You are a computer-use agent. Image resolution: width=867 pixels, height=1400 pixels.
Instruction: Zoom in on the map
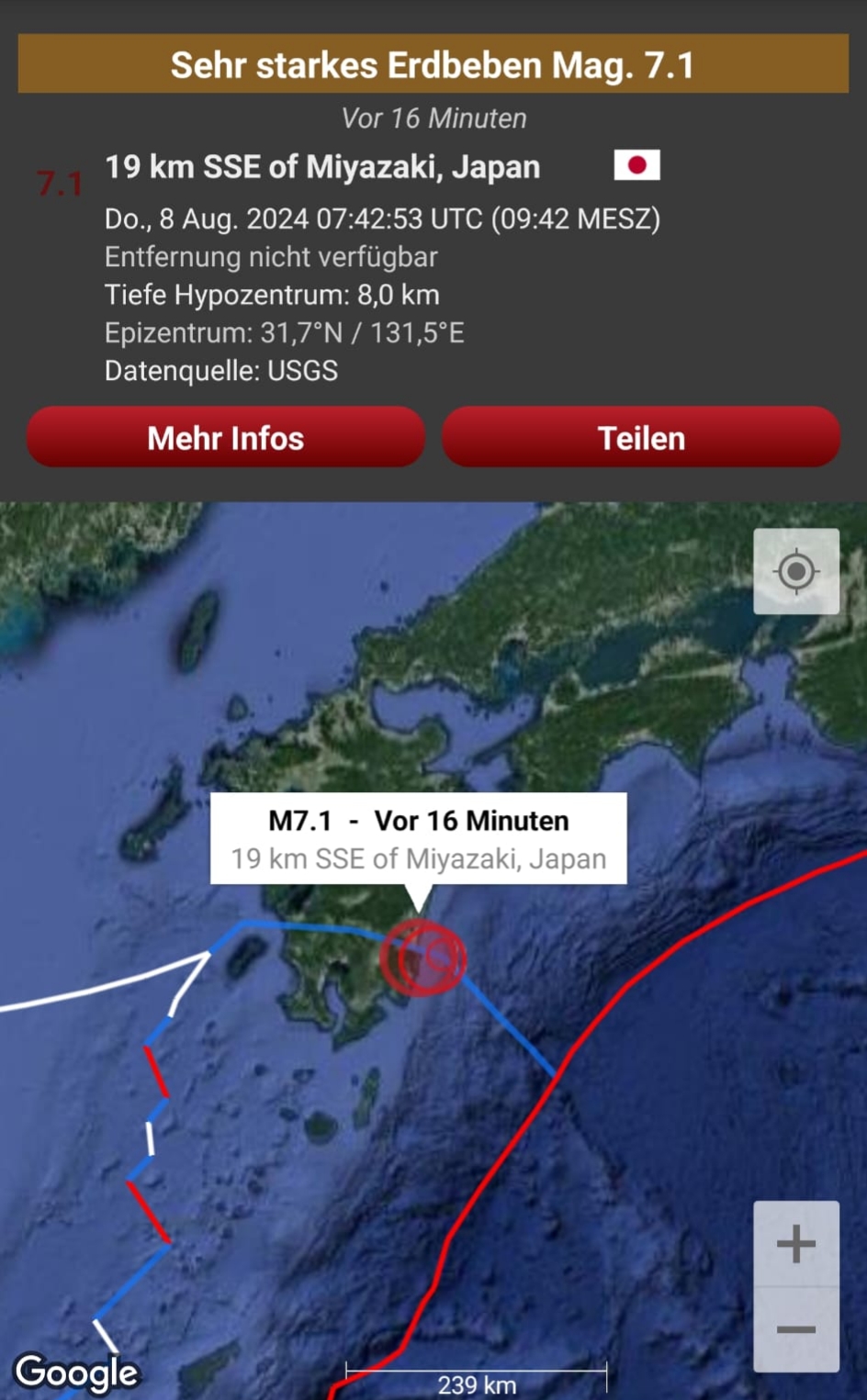(x=795, y=1244)
